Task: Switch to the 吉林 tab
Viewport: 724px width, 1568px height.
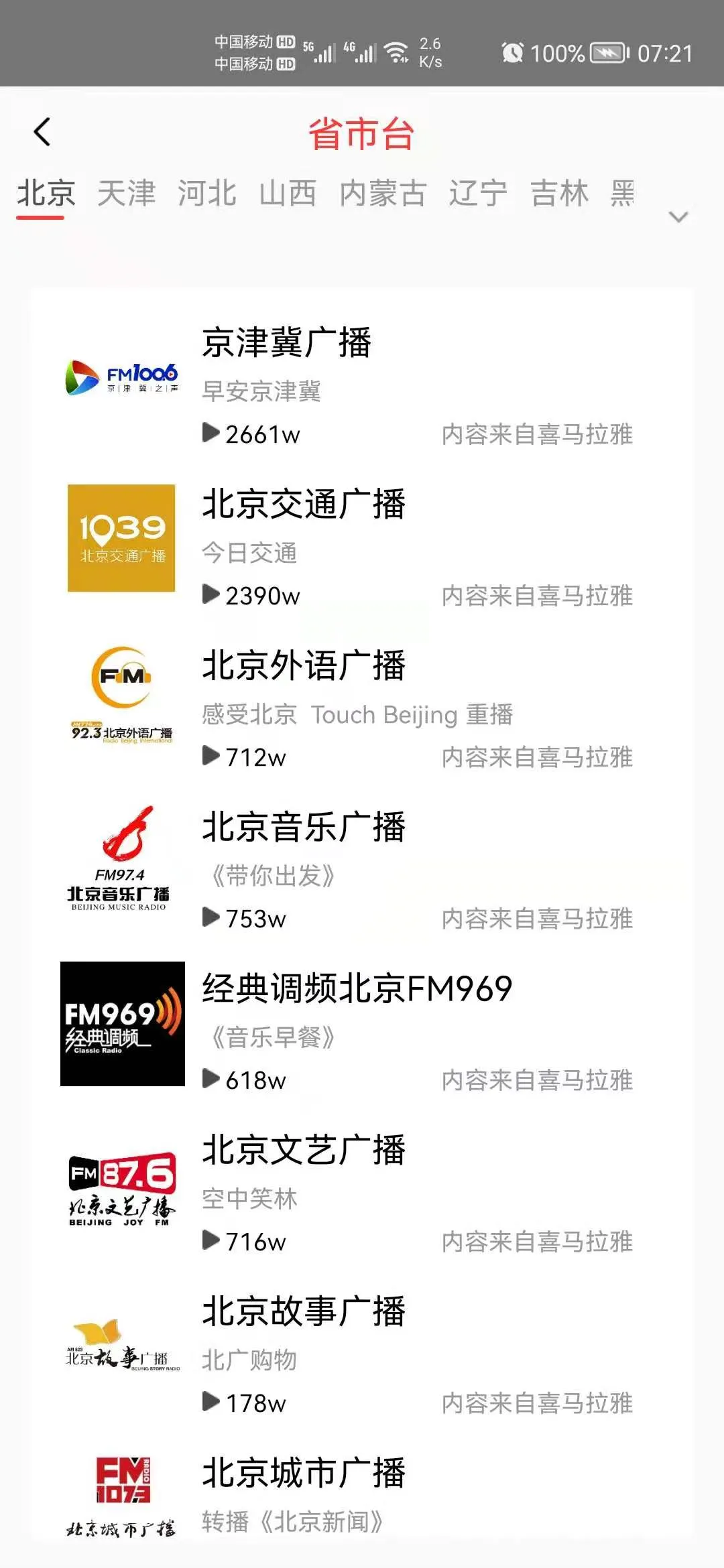Action: (x=559, y=194)
